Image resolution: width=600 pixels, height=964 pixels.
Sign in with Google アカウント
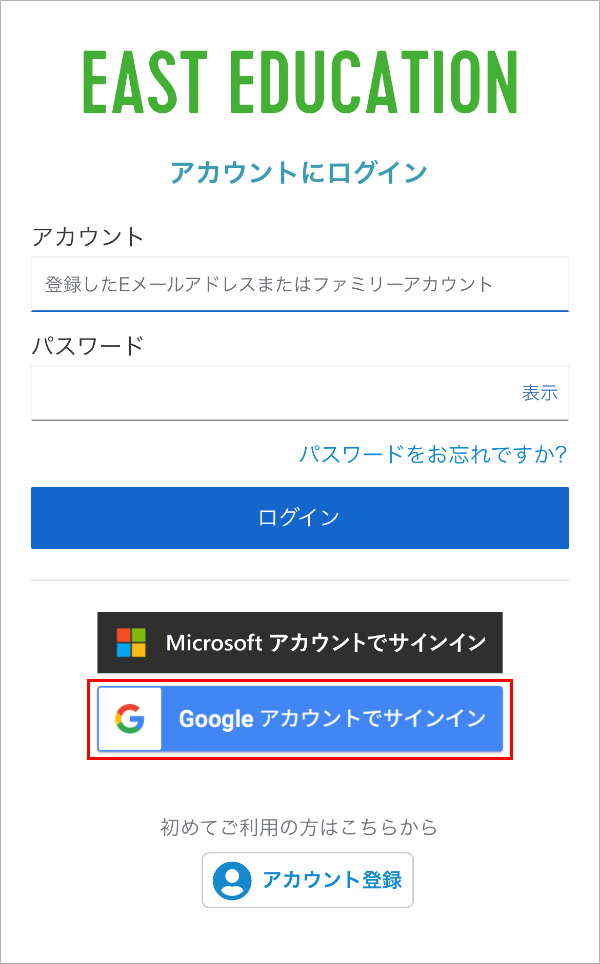point(299,719)
